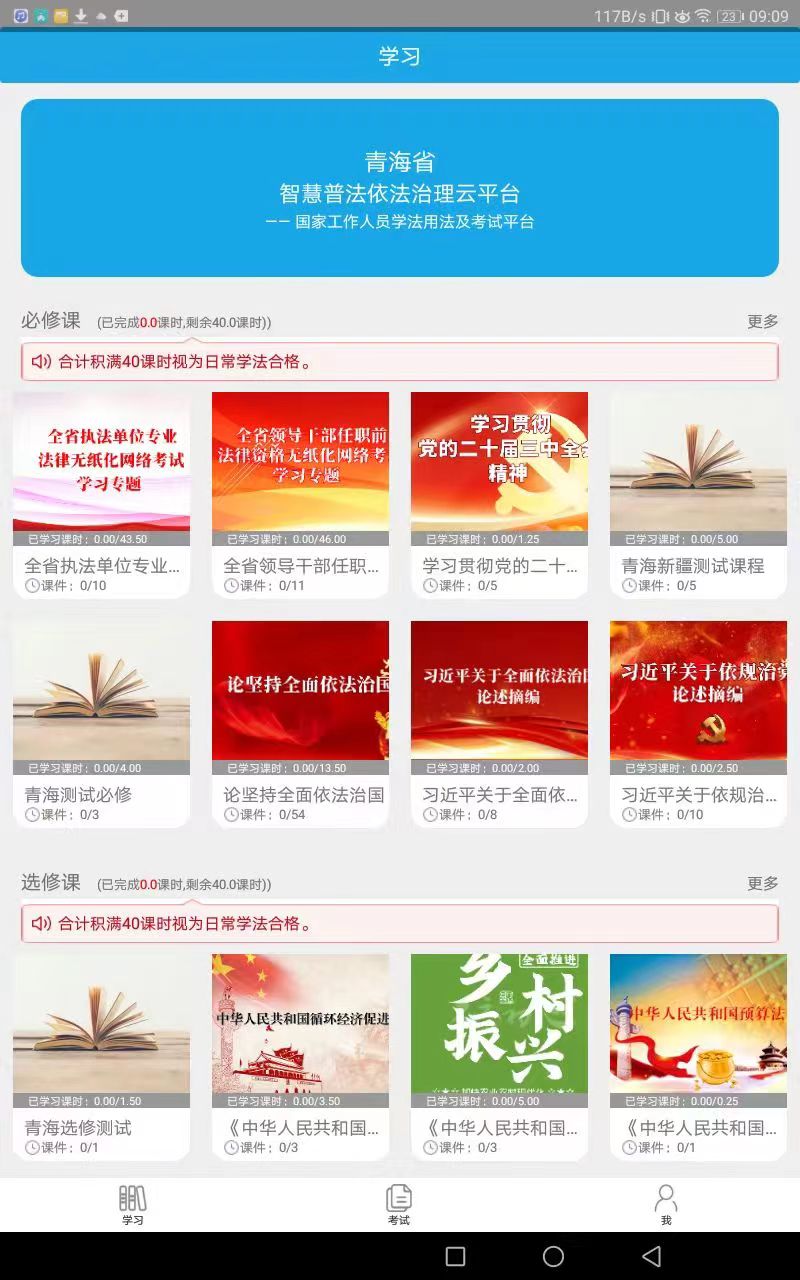The height and width of the screenshot is (1280, 800).
Task: Open the 乡村振兴 elective course card
Action: [x=499, y=1055]
